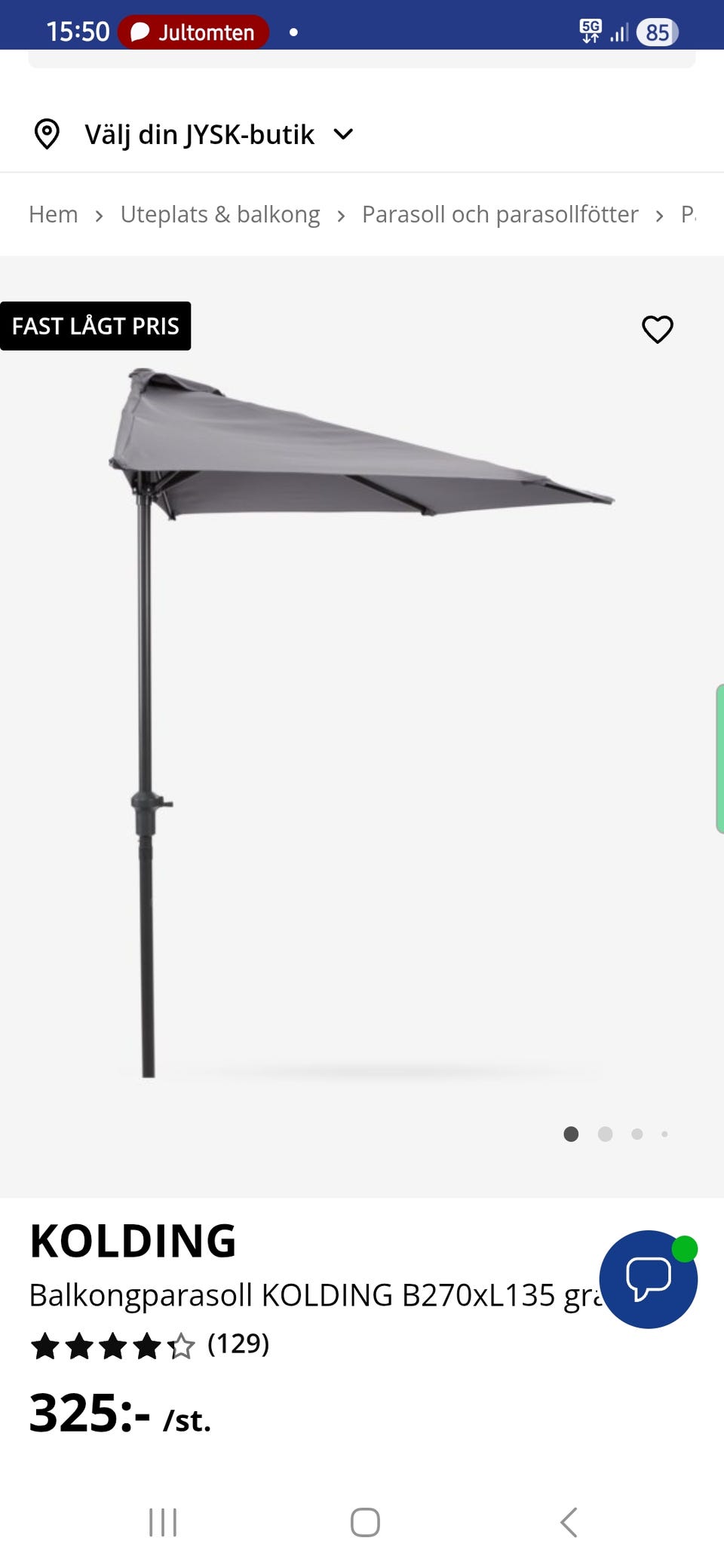Open Uteplats & balkong breadcrumb

point(220,215)
